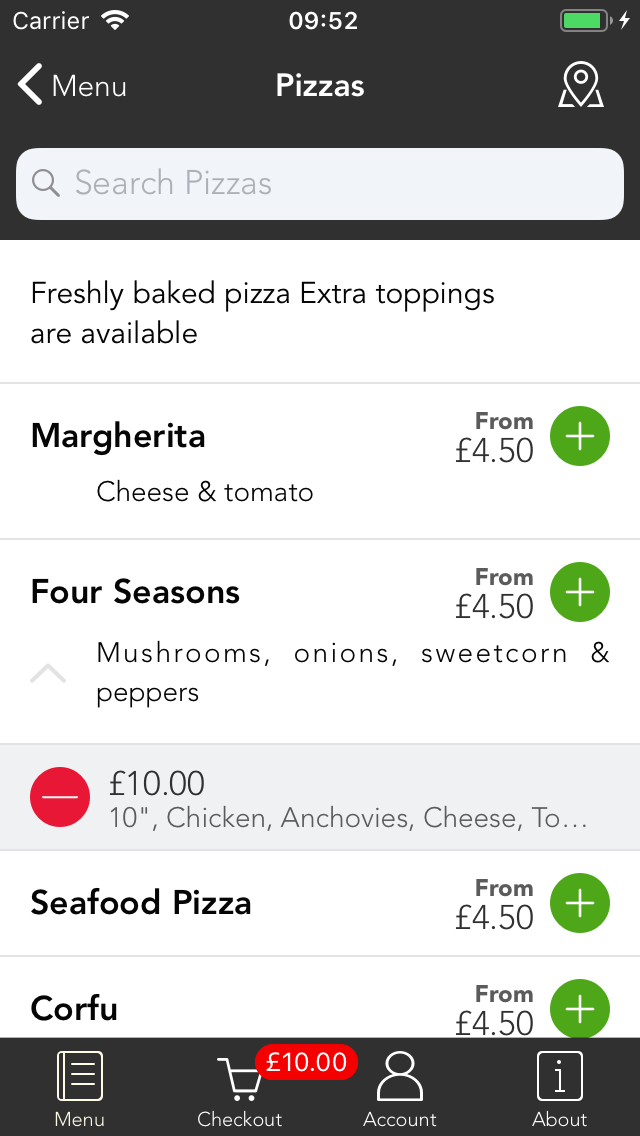Add a Corfu pizza

click(580, 1008)
